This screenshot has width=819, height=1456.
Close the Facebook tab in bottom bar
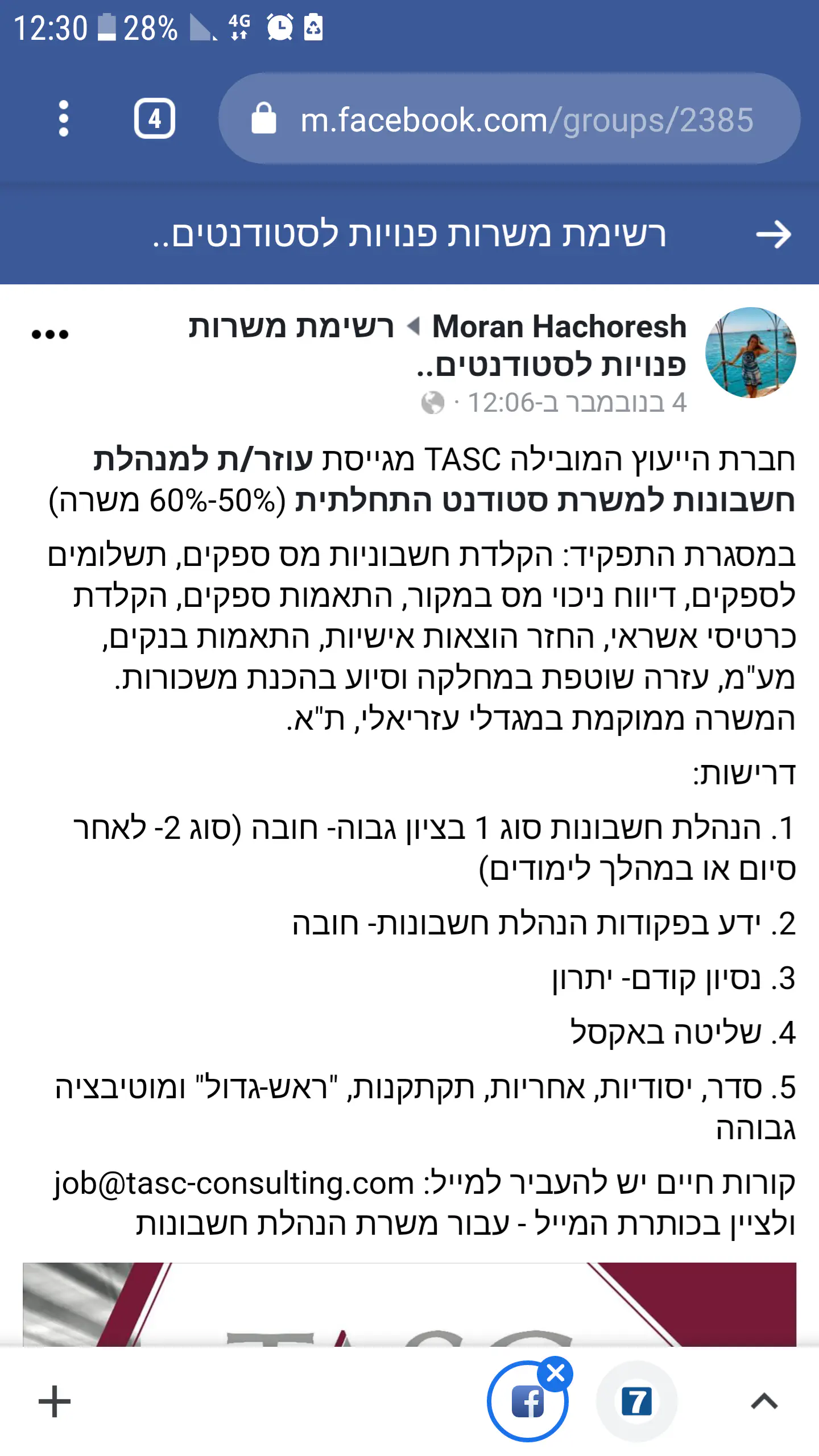pyautogui.click(x=556, y=1374)
